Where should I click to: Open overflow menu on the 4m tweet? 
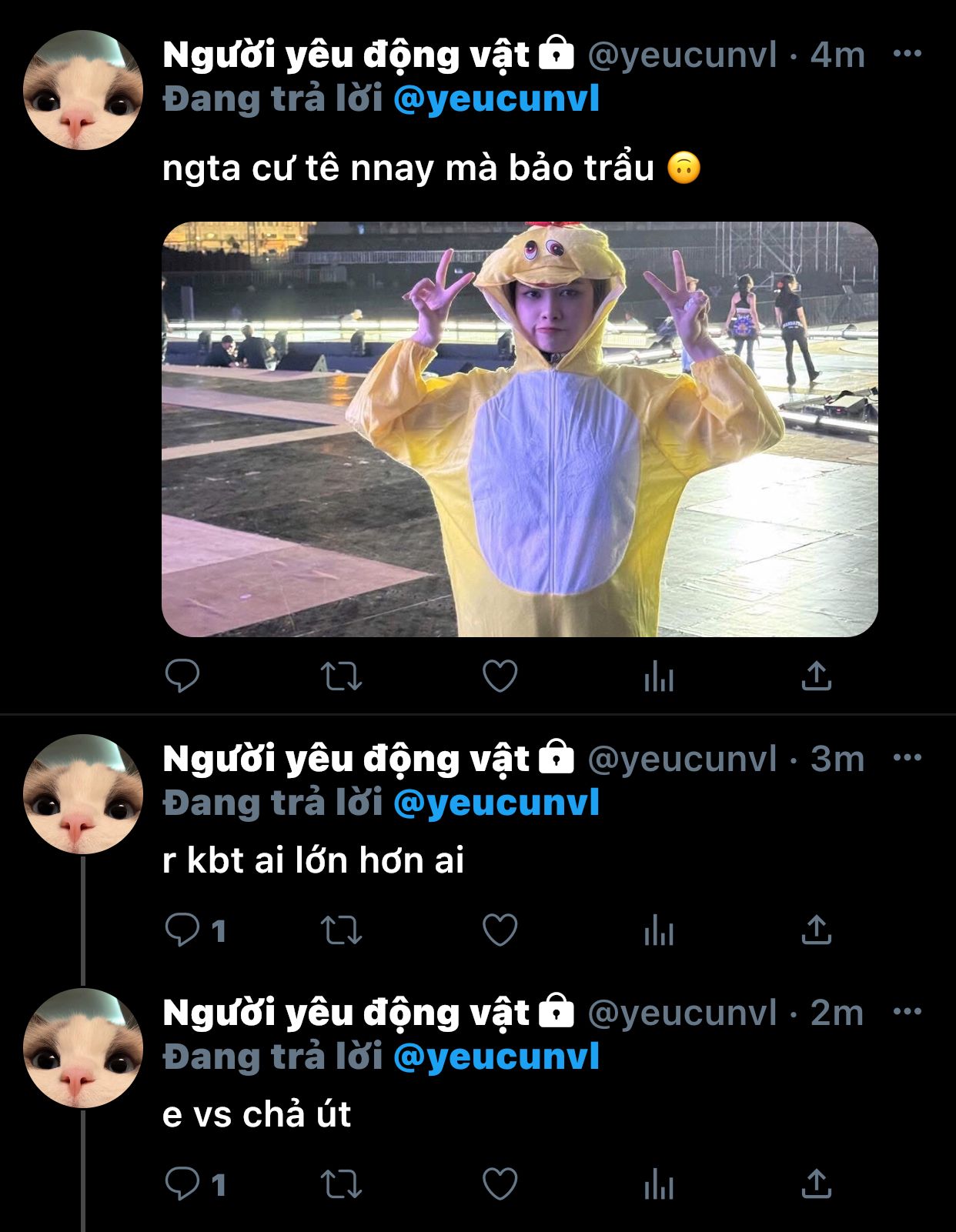click(907, 53)
